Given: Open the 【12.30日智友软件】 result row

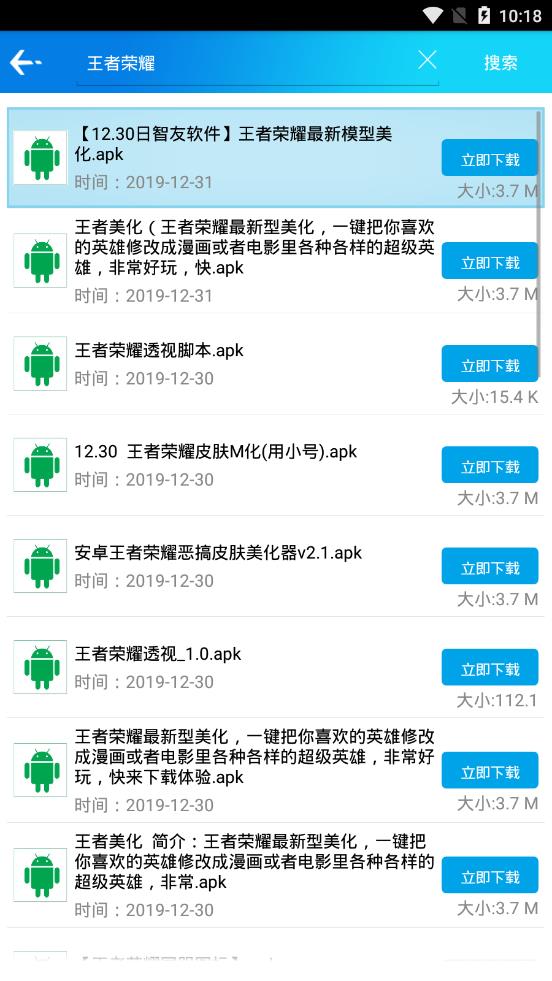Looking at the screenshot, I should [273, 158].
